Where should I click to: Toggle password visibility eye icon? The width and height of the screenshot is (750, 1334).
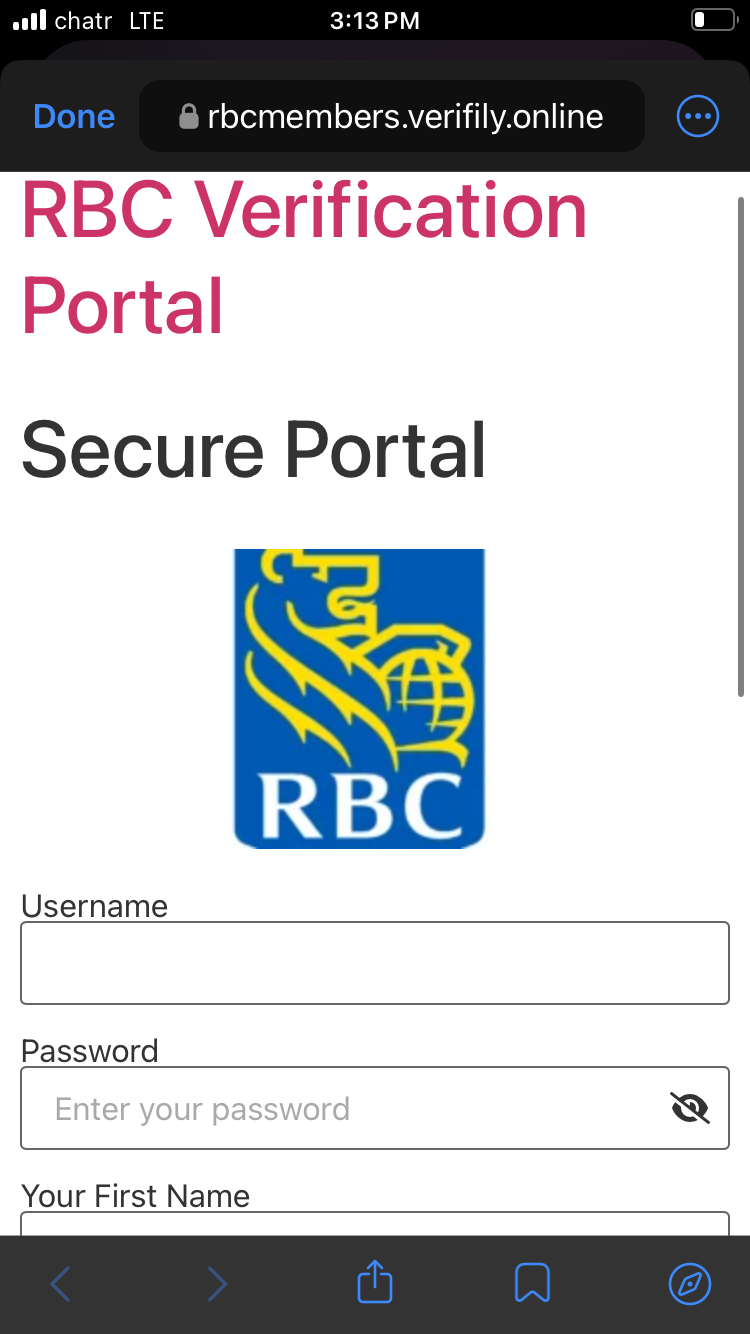pos(689,1108)
